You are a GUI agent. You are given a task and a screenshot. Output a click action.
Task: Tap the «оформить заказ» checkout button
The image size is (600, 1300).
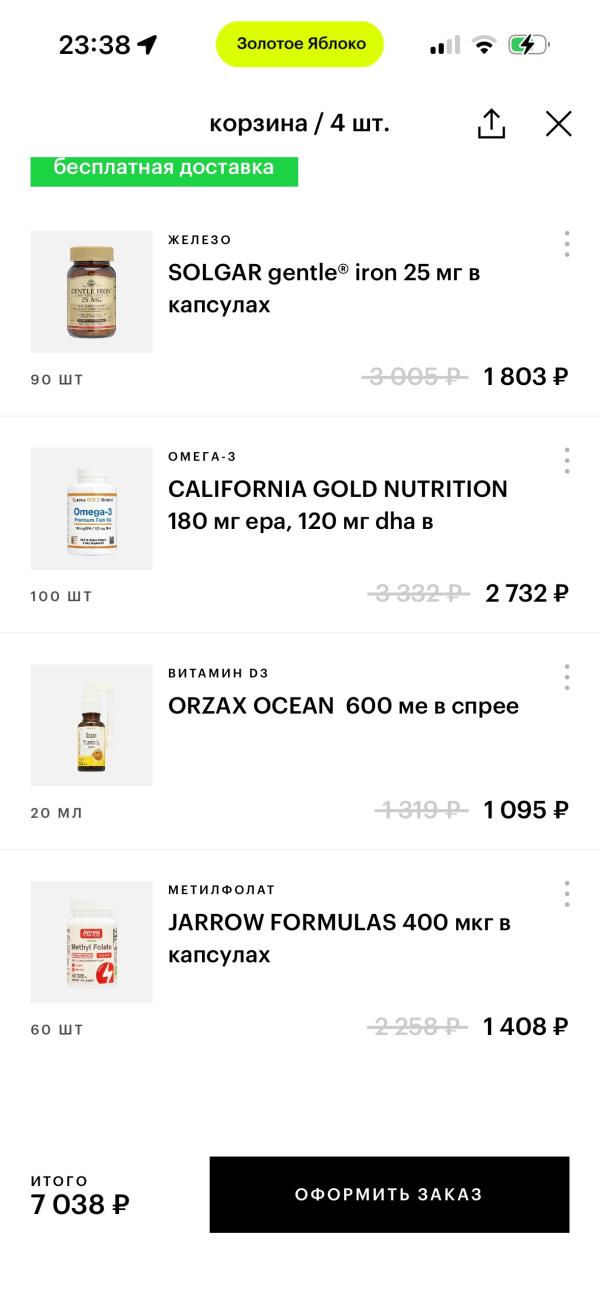pos(389,1194)
